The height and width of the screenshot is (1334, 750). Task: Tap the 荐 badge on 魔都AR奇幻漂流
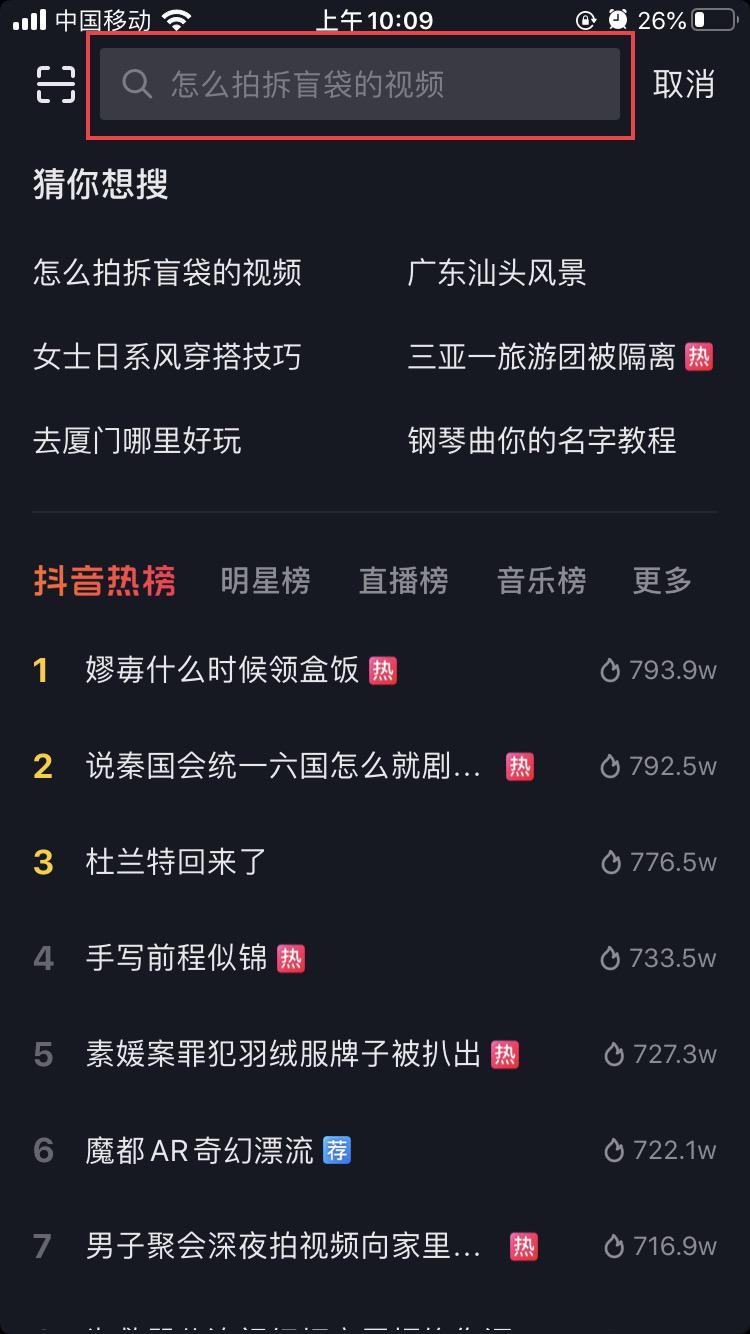338,1150
